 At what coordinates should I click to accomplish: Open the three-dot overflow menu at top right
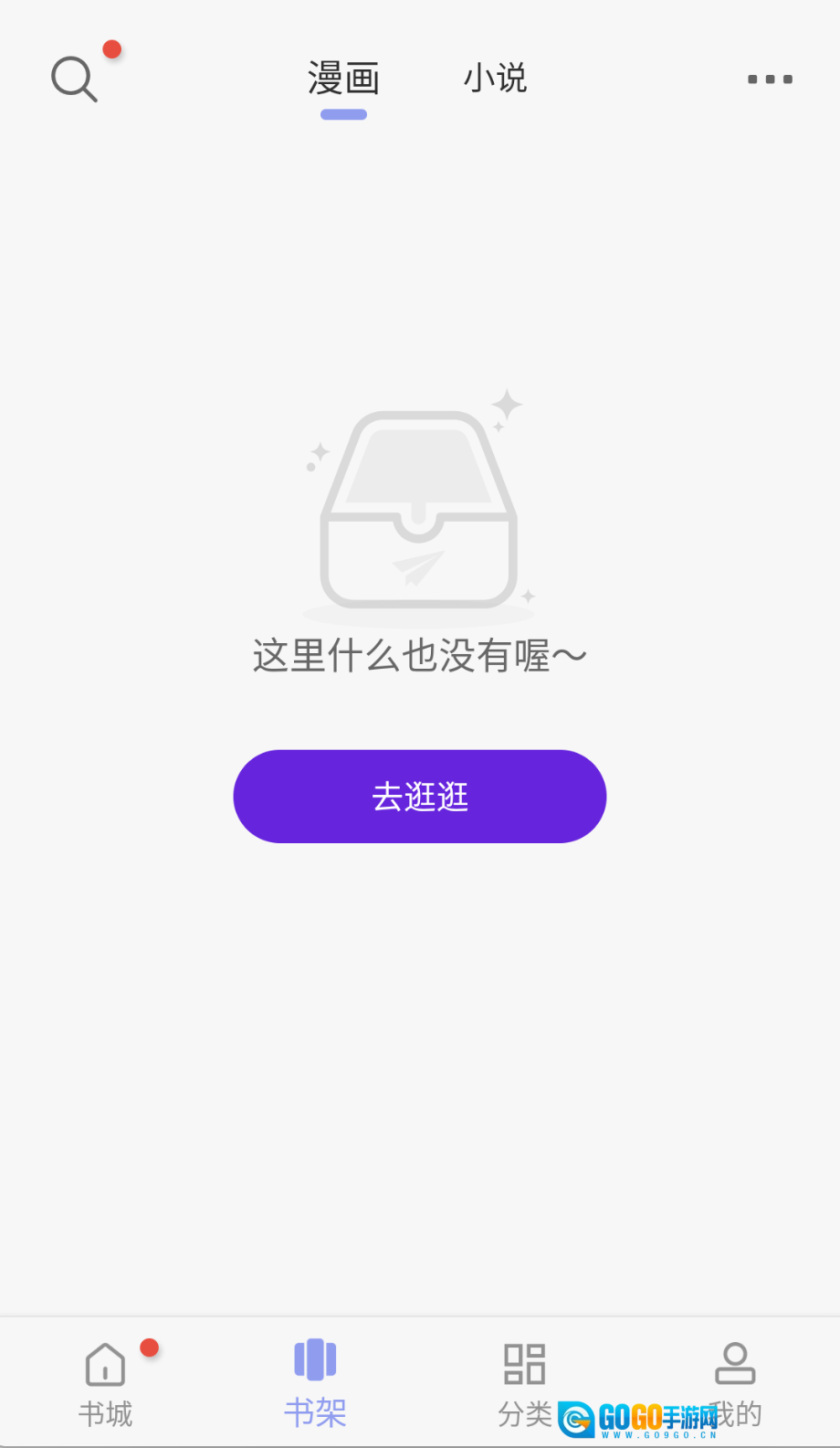click(x=768, y=79)
